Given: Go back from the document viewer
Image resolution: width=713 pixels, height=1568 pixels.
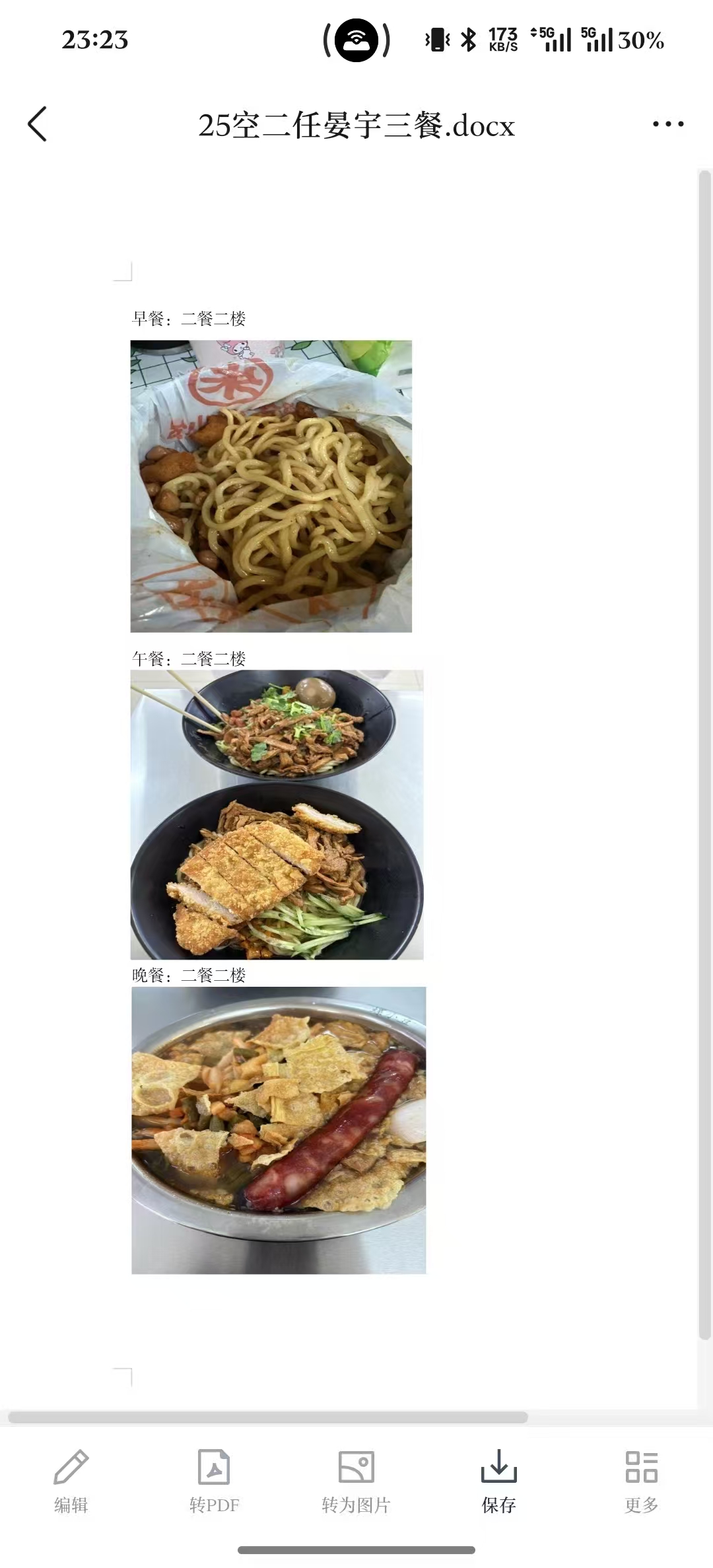Looking at the screenshot, I should [38, 124].
